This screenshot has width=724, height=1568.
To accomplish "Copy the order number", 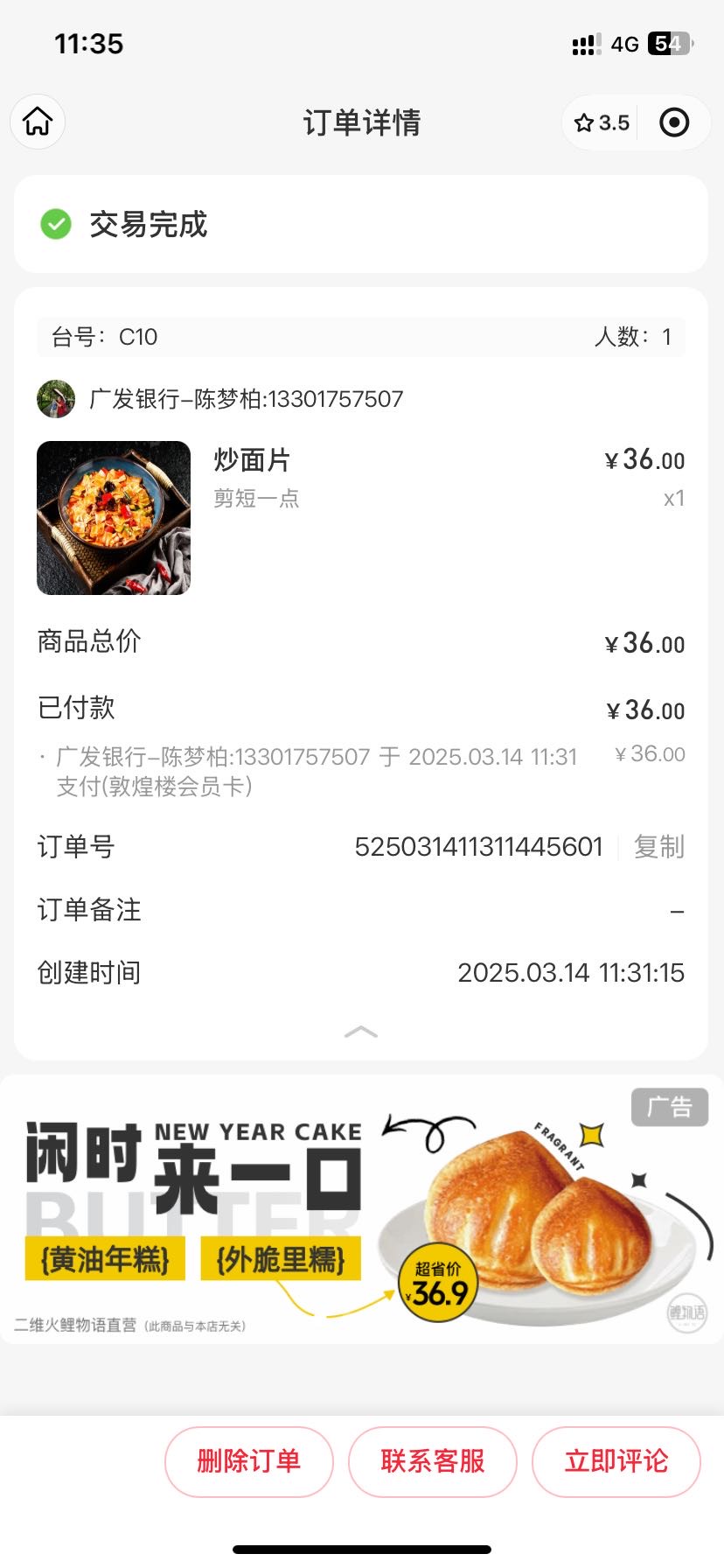I will coord(658,847).
